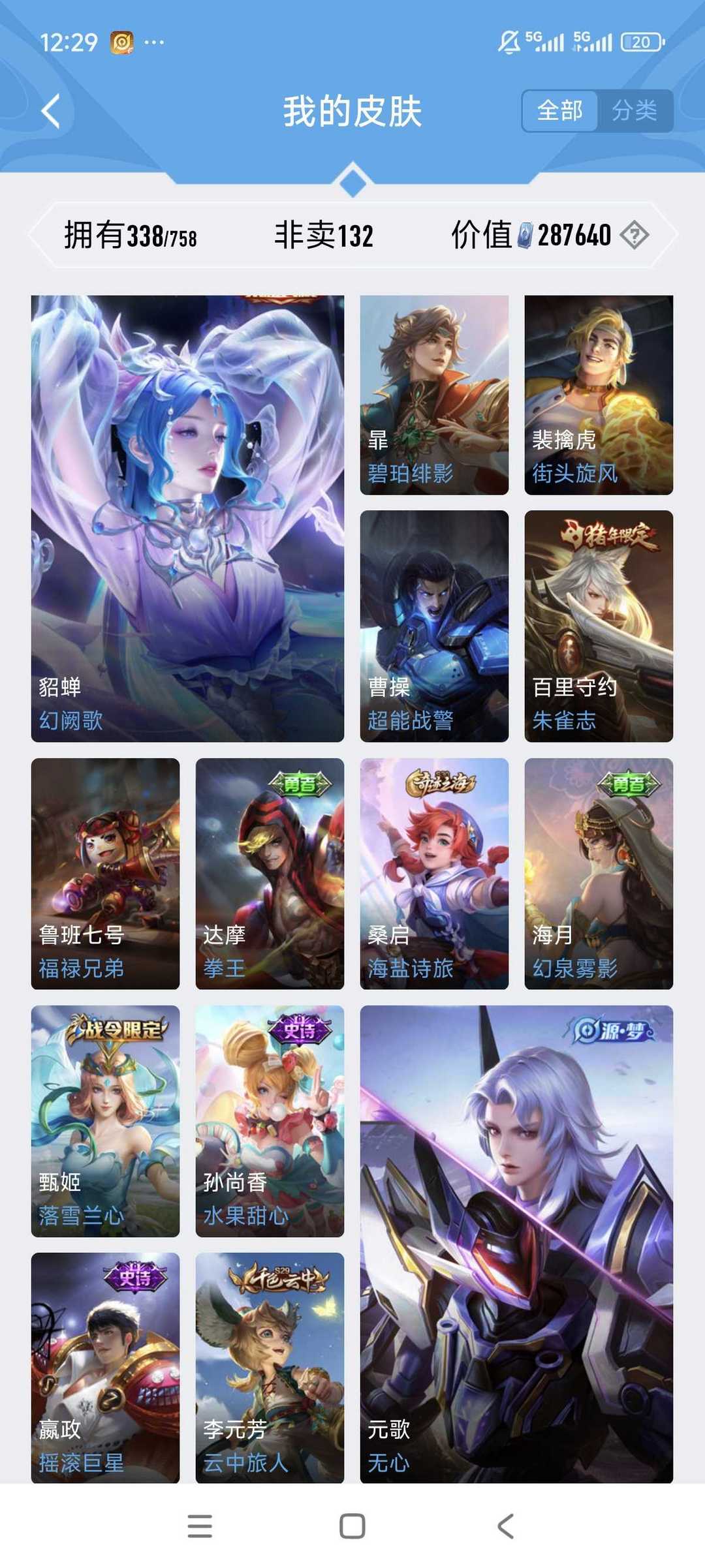Go back using the top-left arrow
Viewport: 705px width, 1568px height.
51,111
